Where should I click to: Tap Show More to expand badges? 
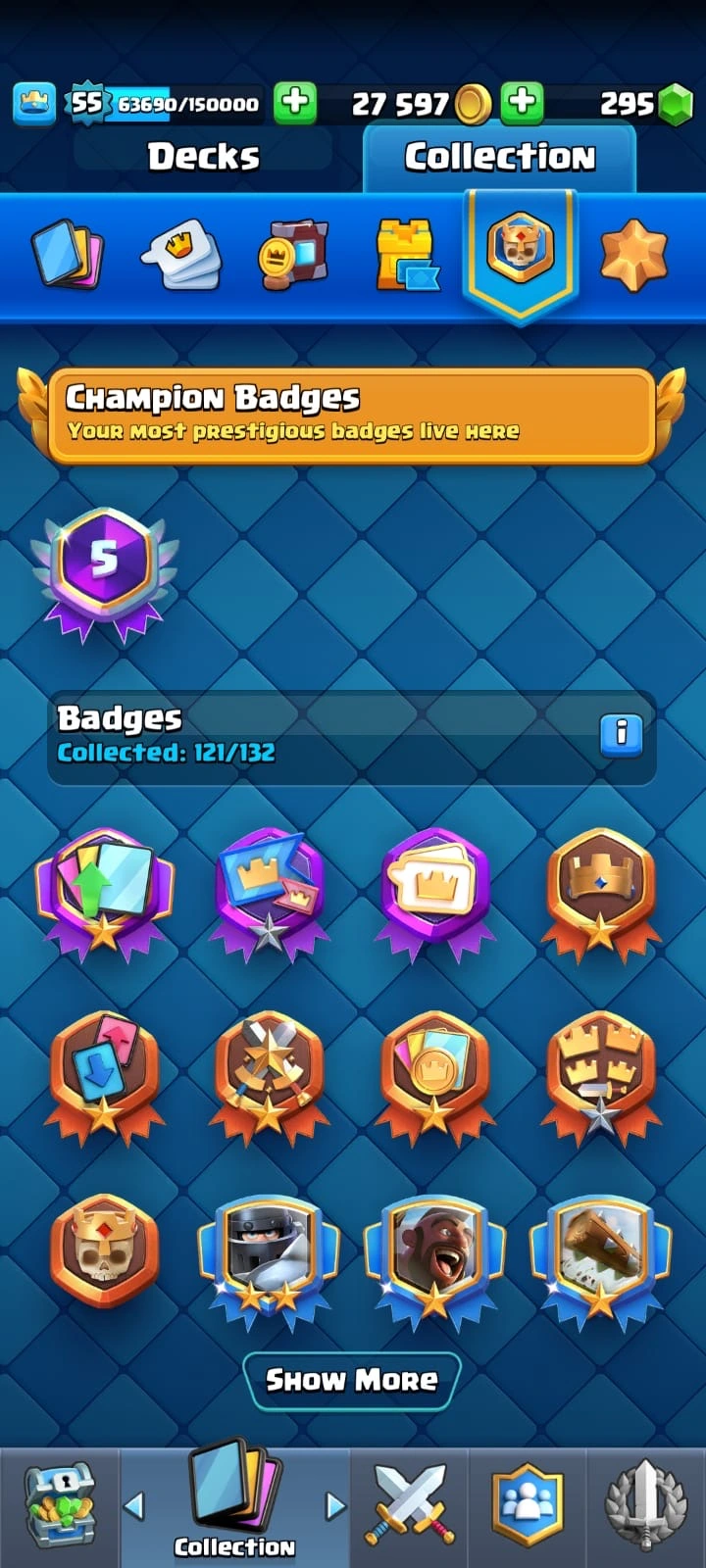[352, 1380]
